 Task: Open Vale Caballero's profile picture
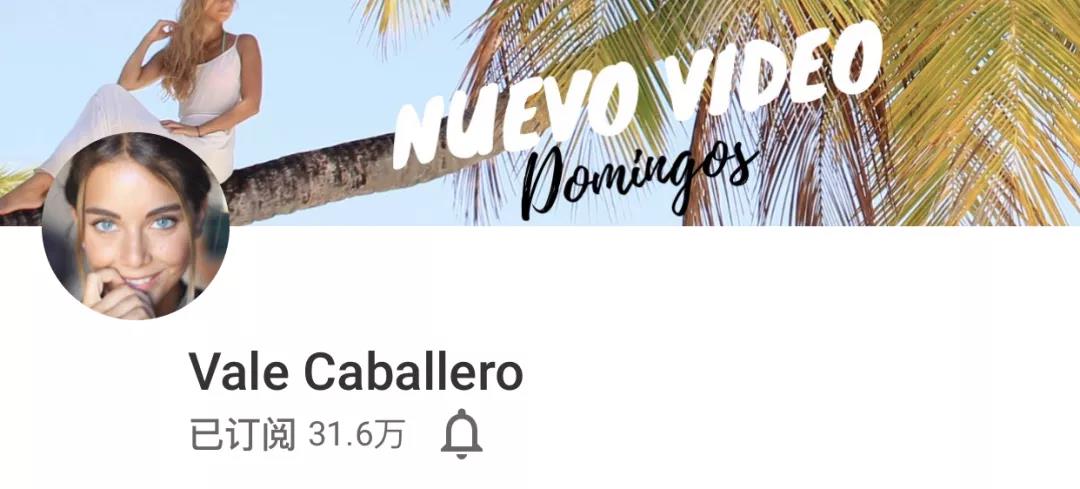pos(136,227)
